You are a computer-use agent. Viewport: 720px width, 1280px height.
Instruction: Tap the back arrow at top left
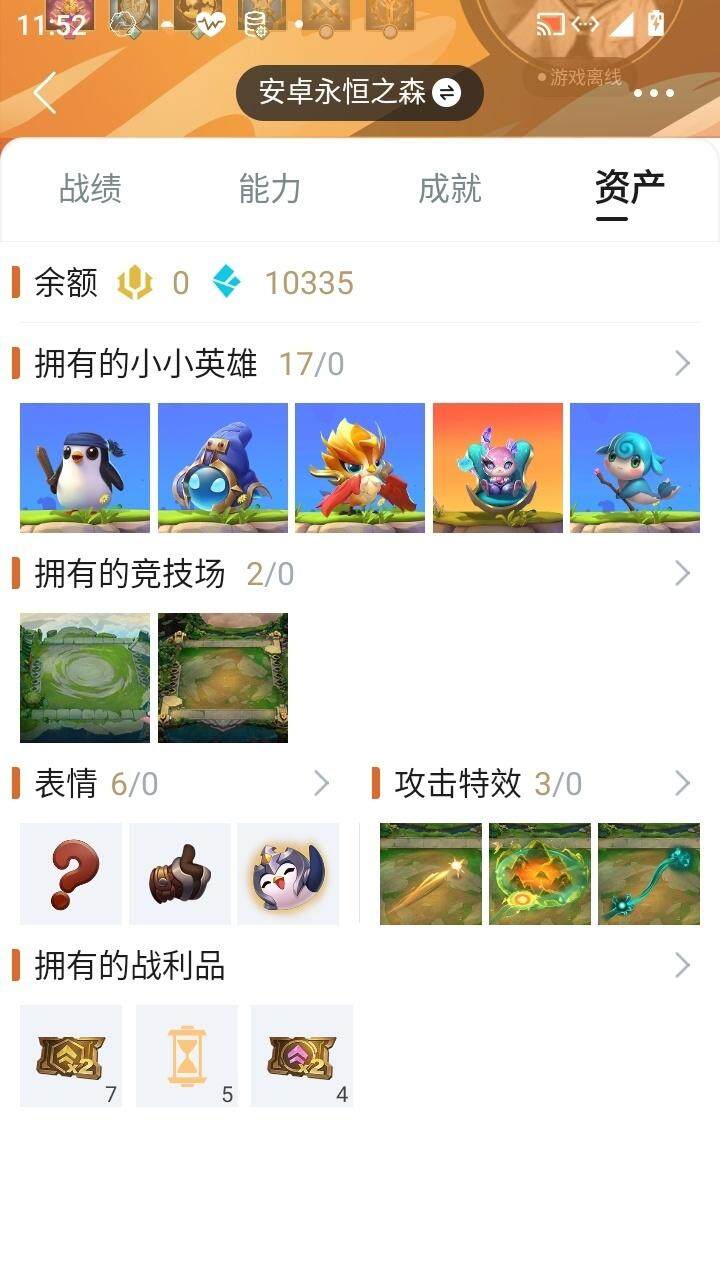click(42, 91)
